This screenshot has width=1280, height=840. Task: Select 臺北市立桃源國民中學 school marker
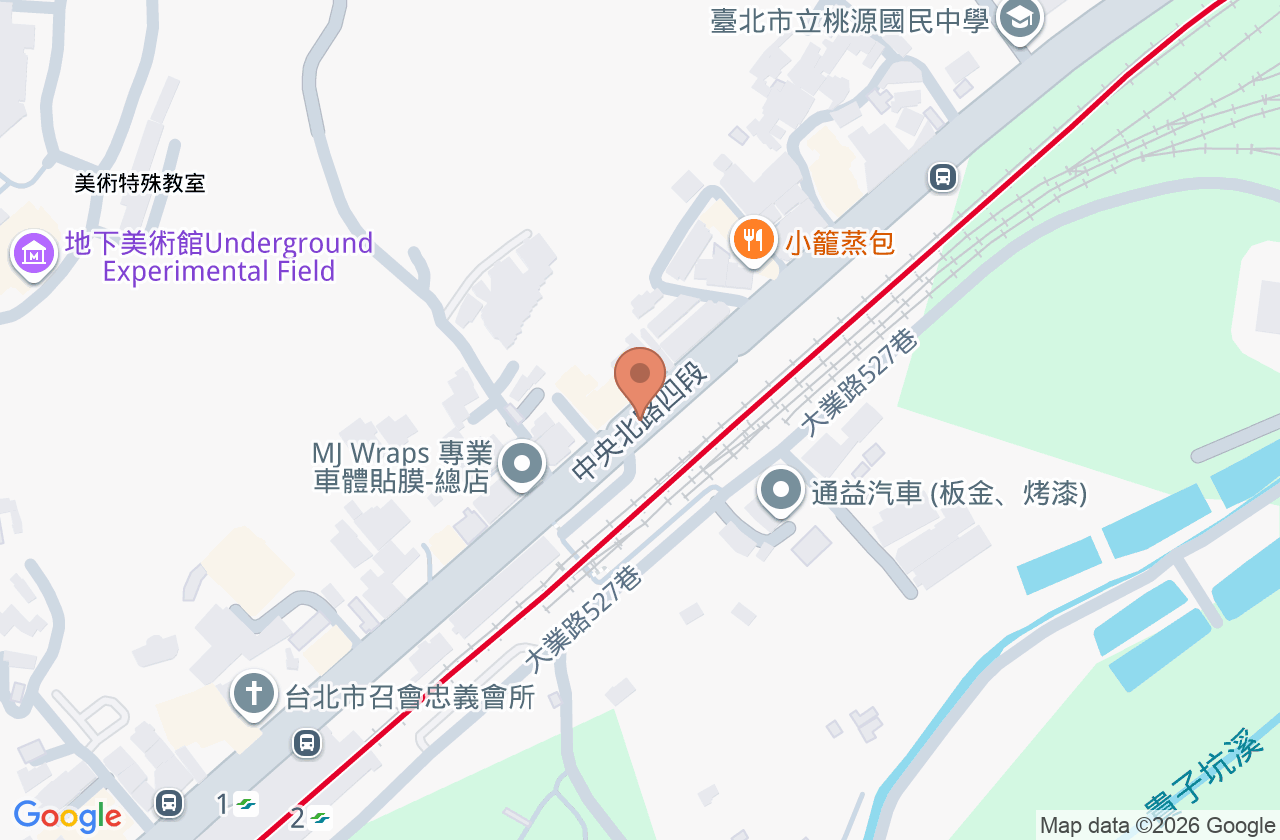point(1020,19)
